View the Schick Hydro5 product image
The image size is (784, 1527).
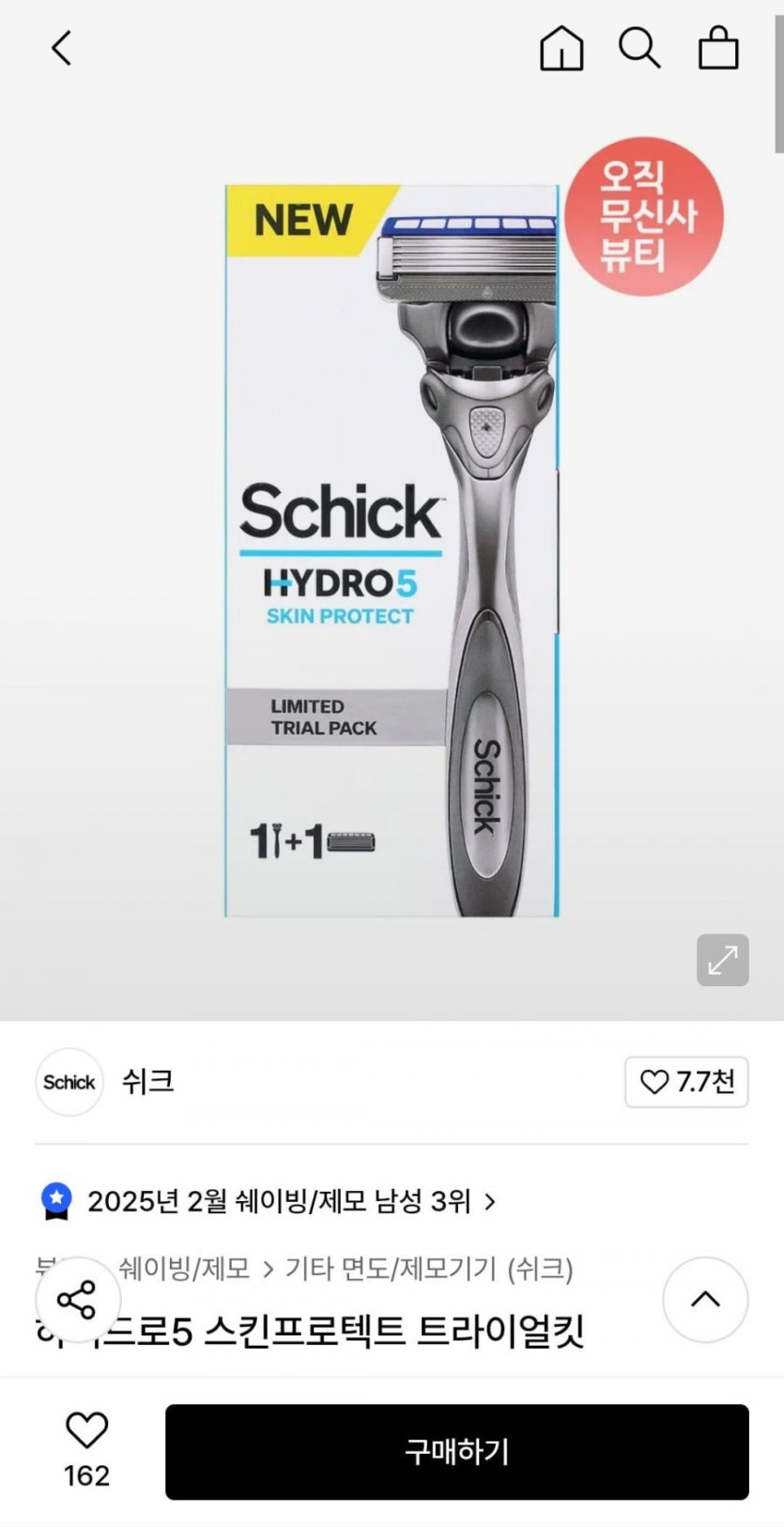[x=392, y=550]
